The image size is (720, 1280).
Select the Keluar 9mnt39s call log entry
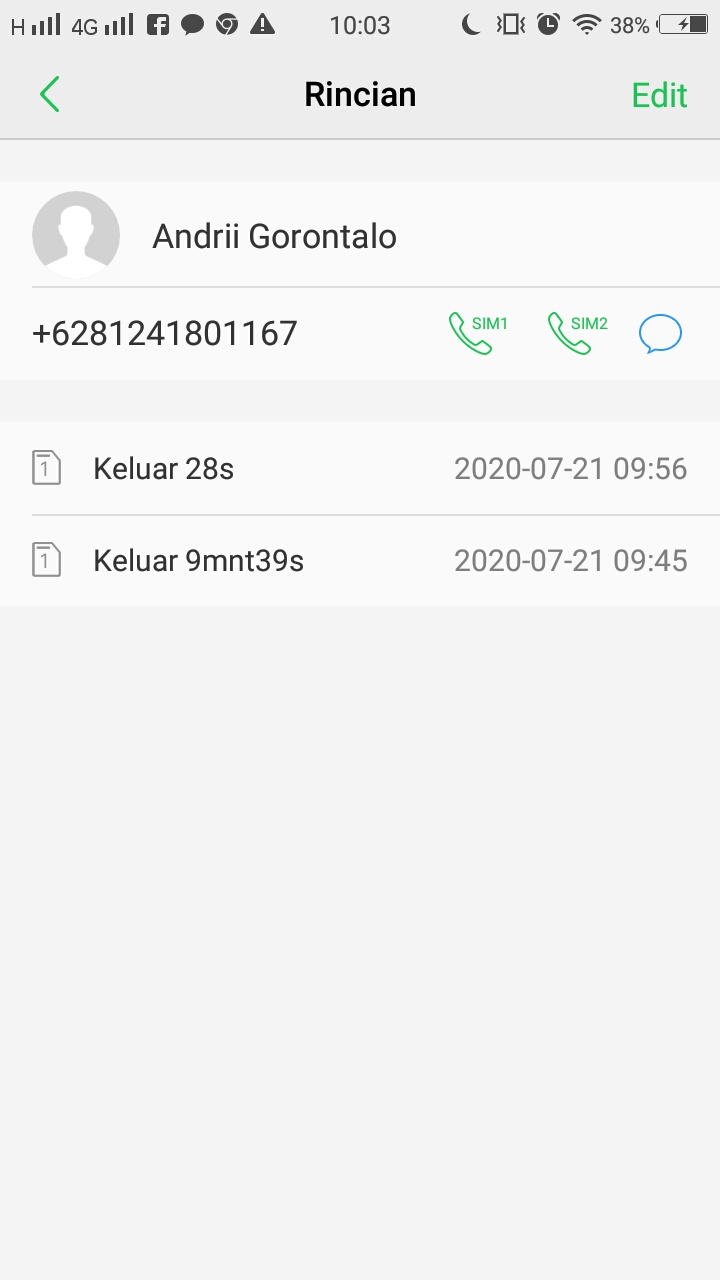point(360,560)
